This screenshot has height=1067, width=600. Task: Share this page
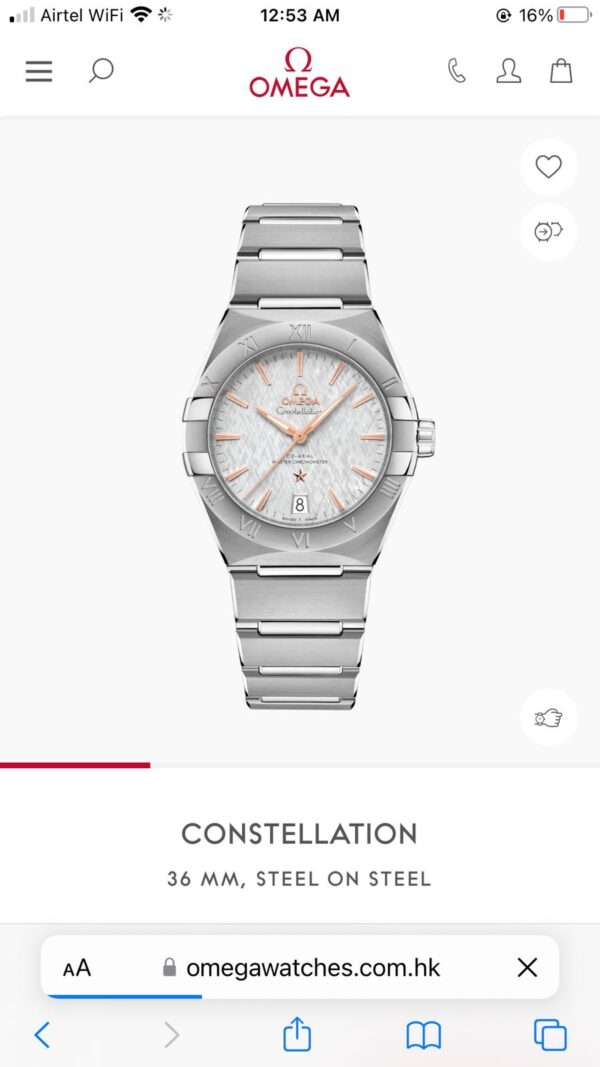[x=297, y=1035]
